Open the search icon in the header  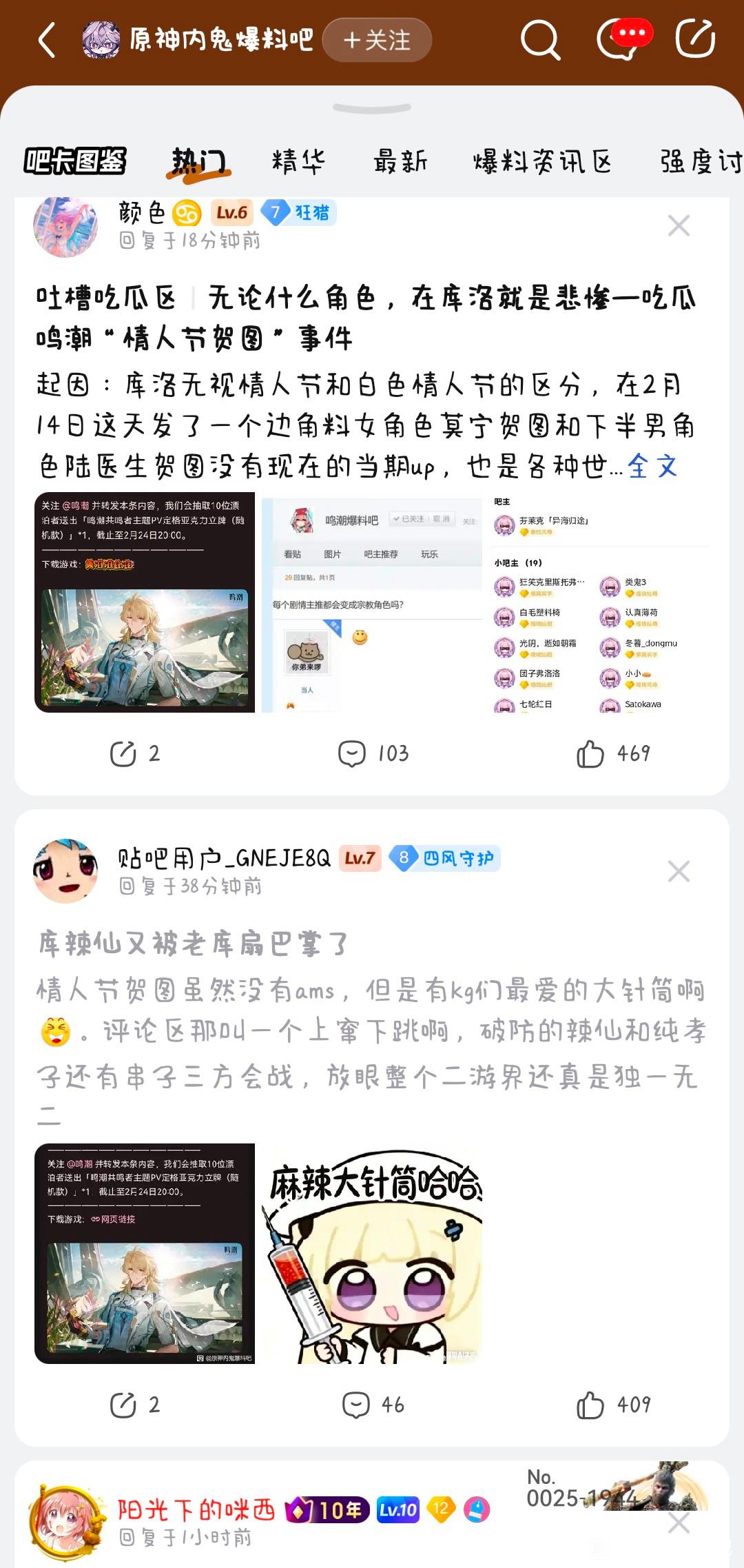coord(539,40)
